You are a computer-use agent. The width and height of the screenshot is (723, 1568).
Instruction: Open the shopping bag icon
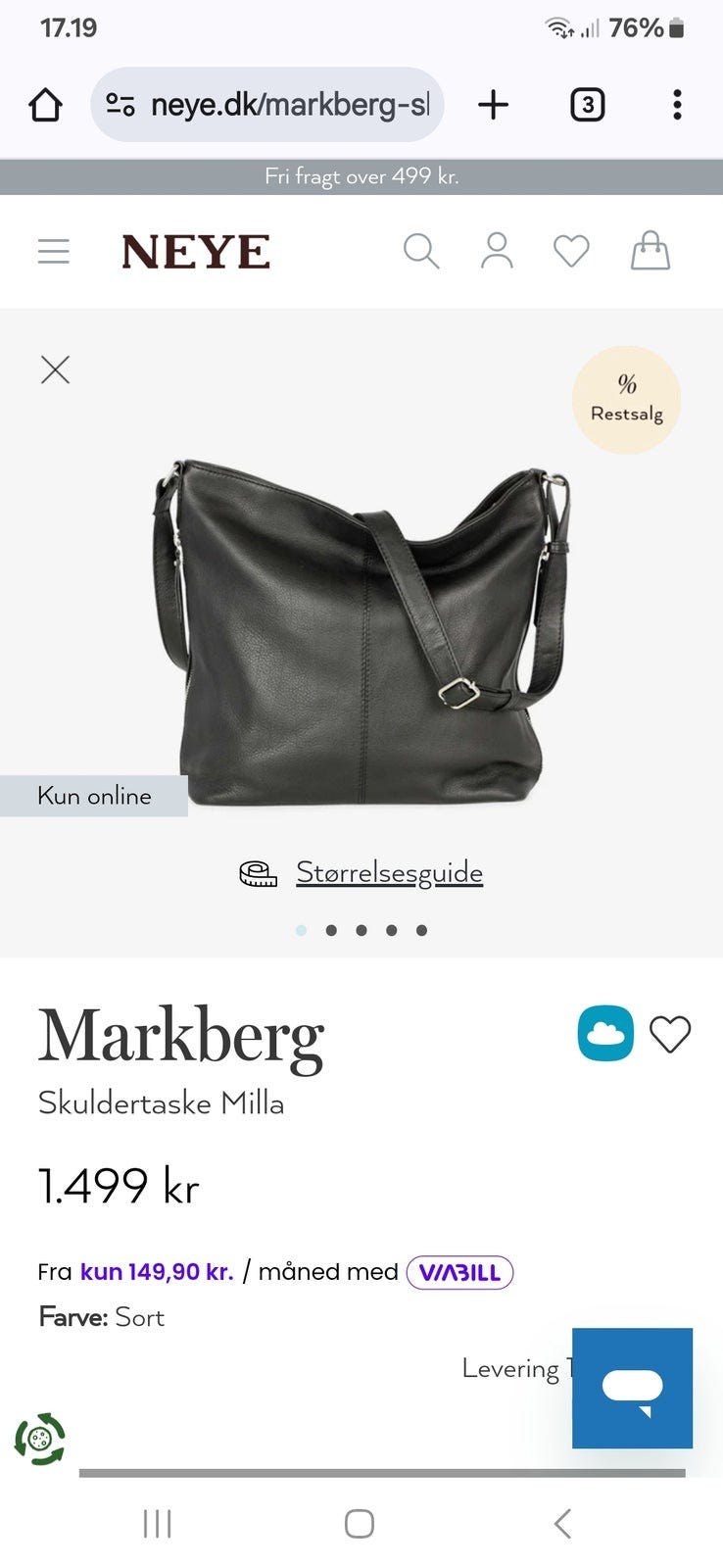click(651, 251)
